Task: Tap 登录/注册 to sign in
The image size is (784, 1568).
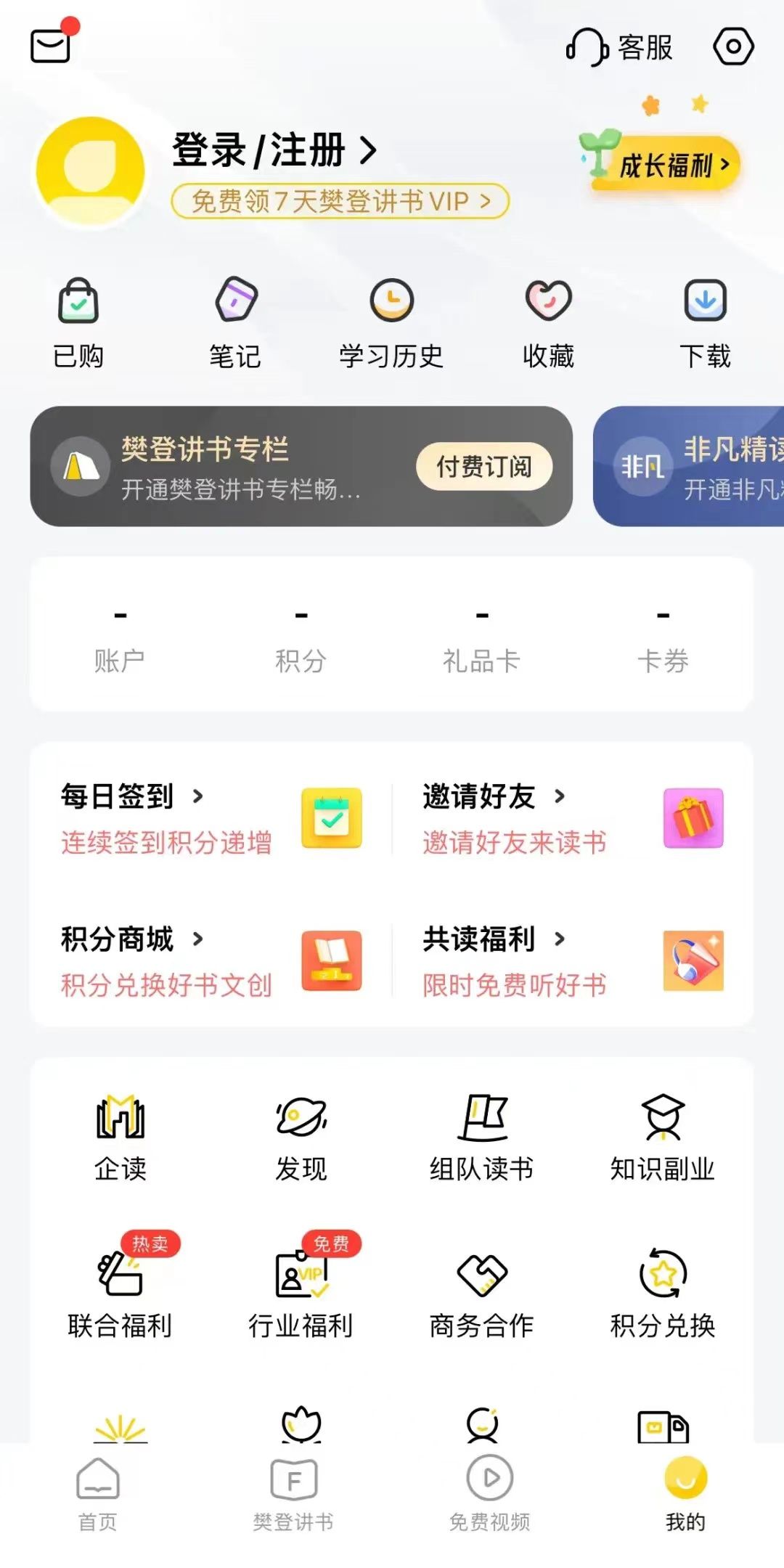Action: tap(274, 150)
